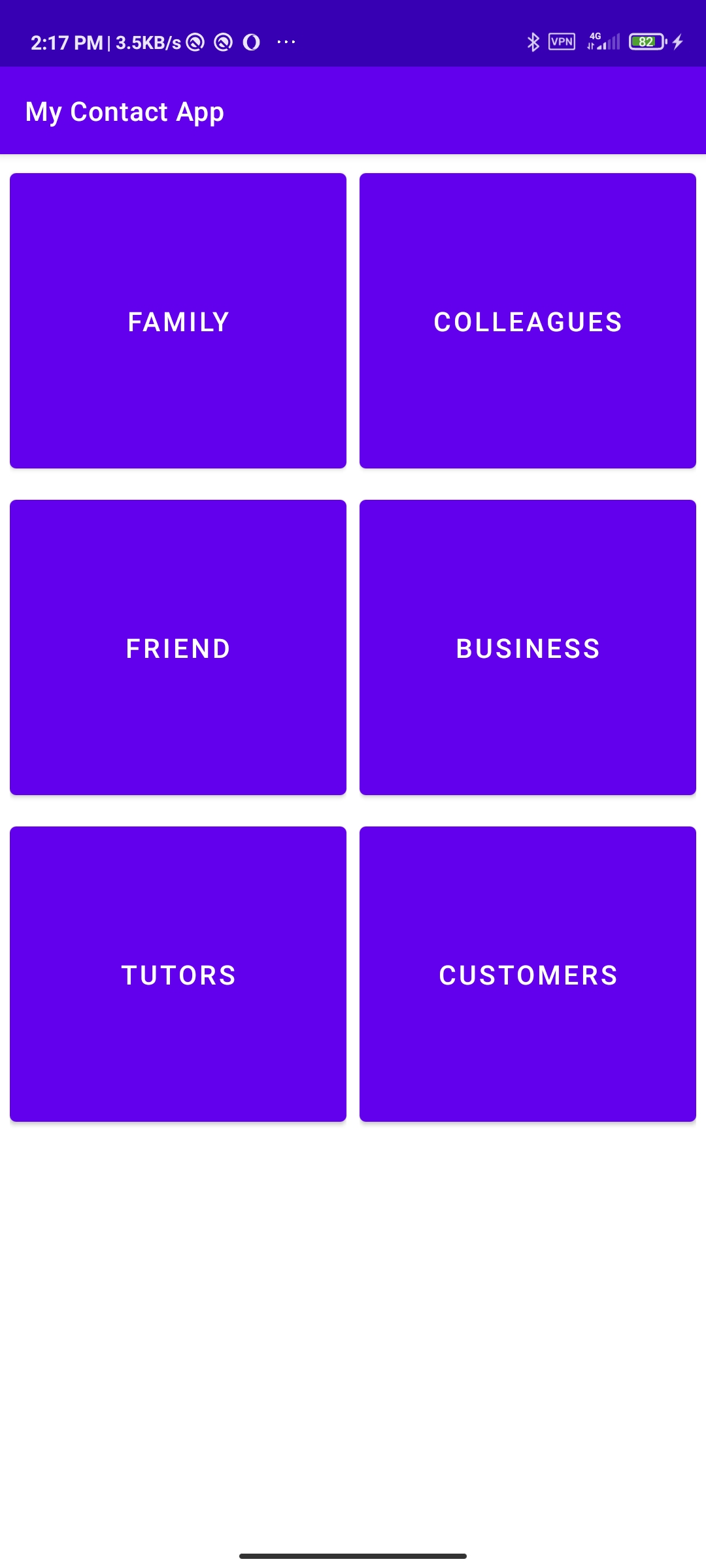Select the Friend button
Screen dimensions: 706x1568
pyautogui.click(x=178, y=647)
